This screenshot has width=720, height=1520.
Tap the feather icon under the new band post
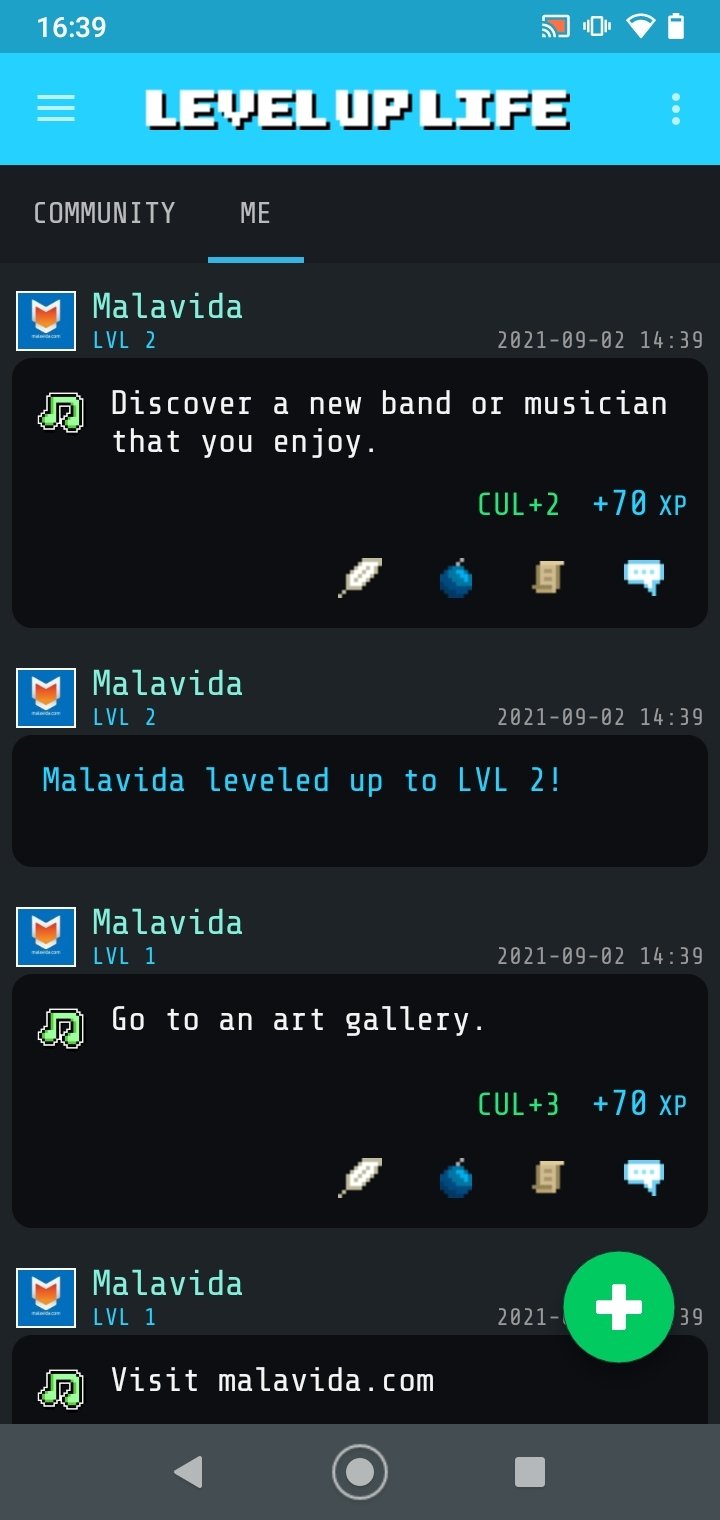[360, 578]
